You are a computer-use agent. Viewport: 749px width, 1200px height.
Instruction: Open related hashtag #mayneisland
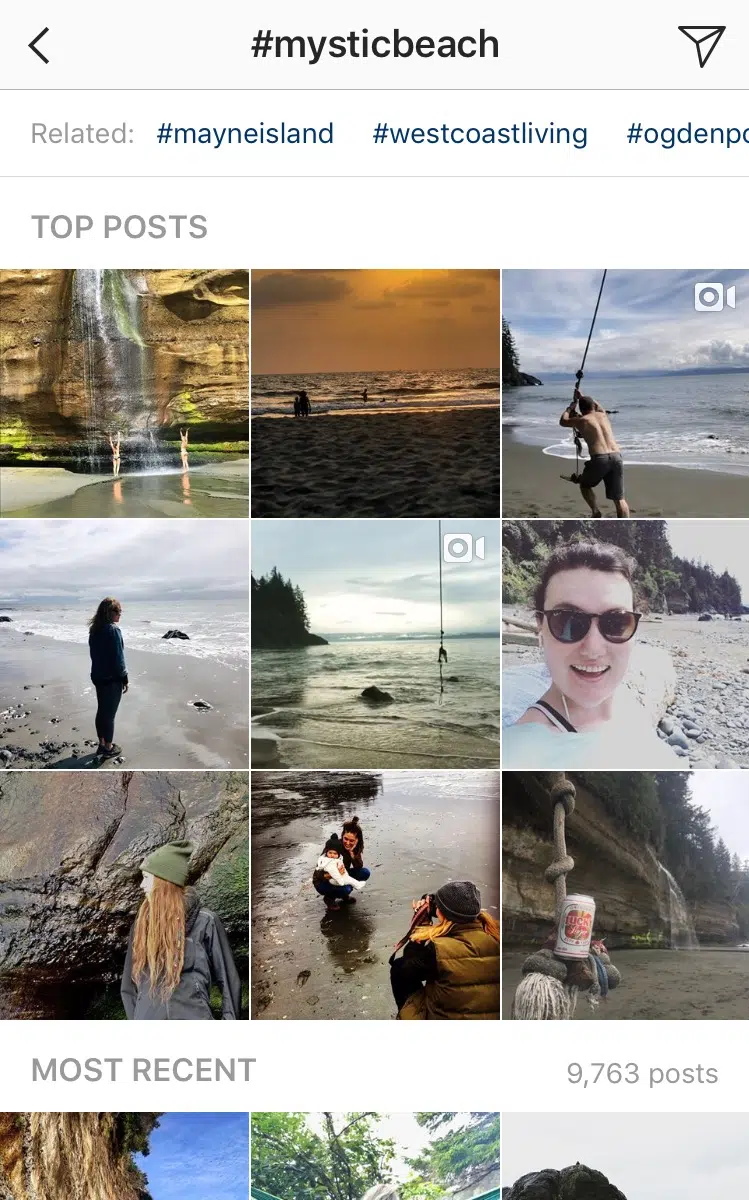pos(245,134)
